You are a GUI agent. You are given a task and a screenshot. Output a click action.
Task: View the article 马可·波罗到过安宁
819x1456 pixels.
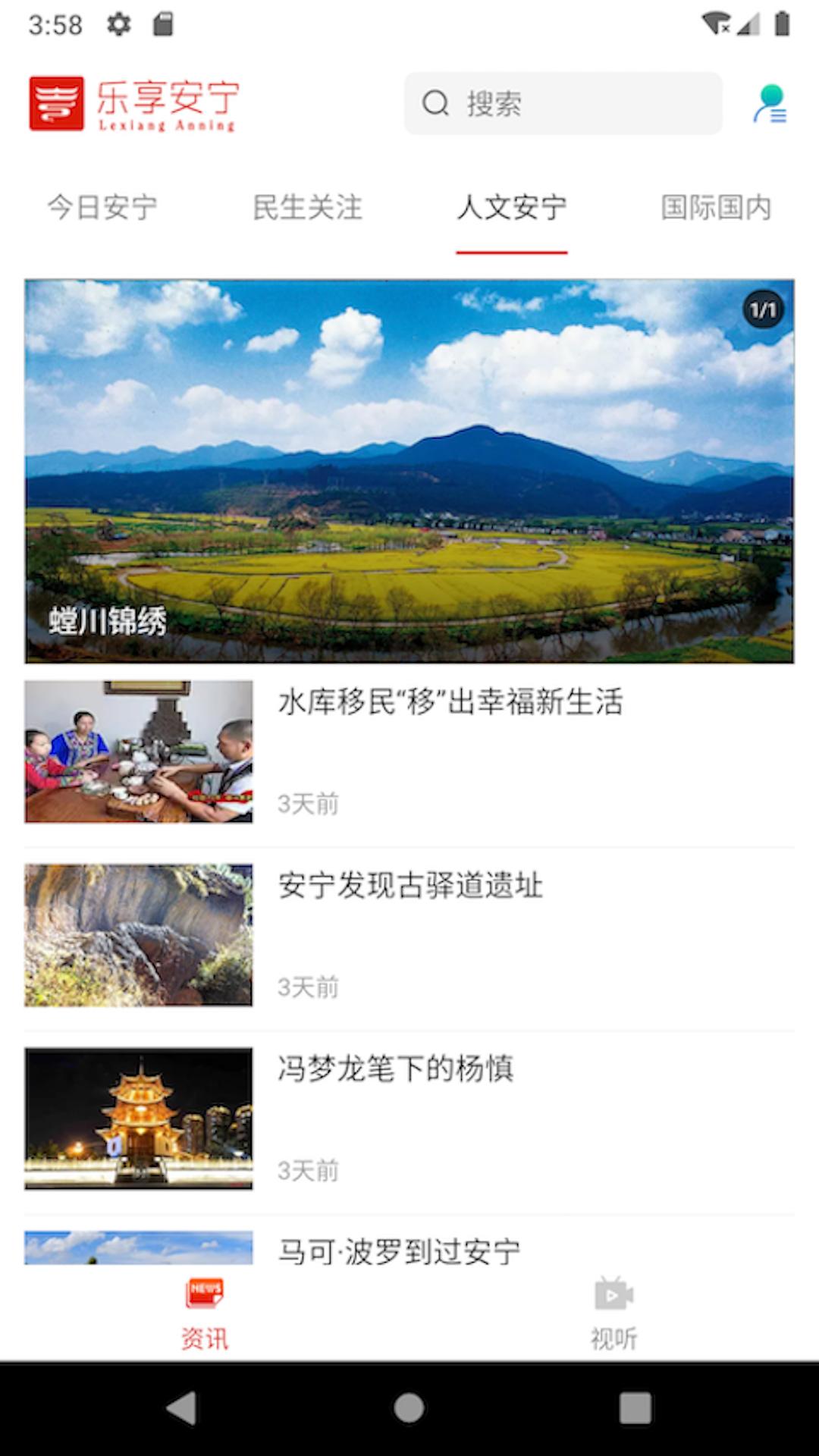[399, 1250]
